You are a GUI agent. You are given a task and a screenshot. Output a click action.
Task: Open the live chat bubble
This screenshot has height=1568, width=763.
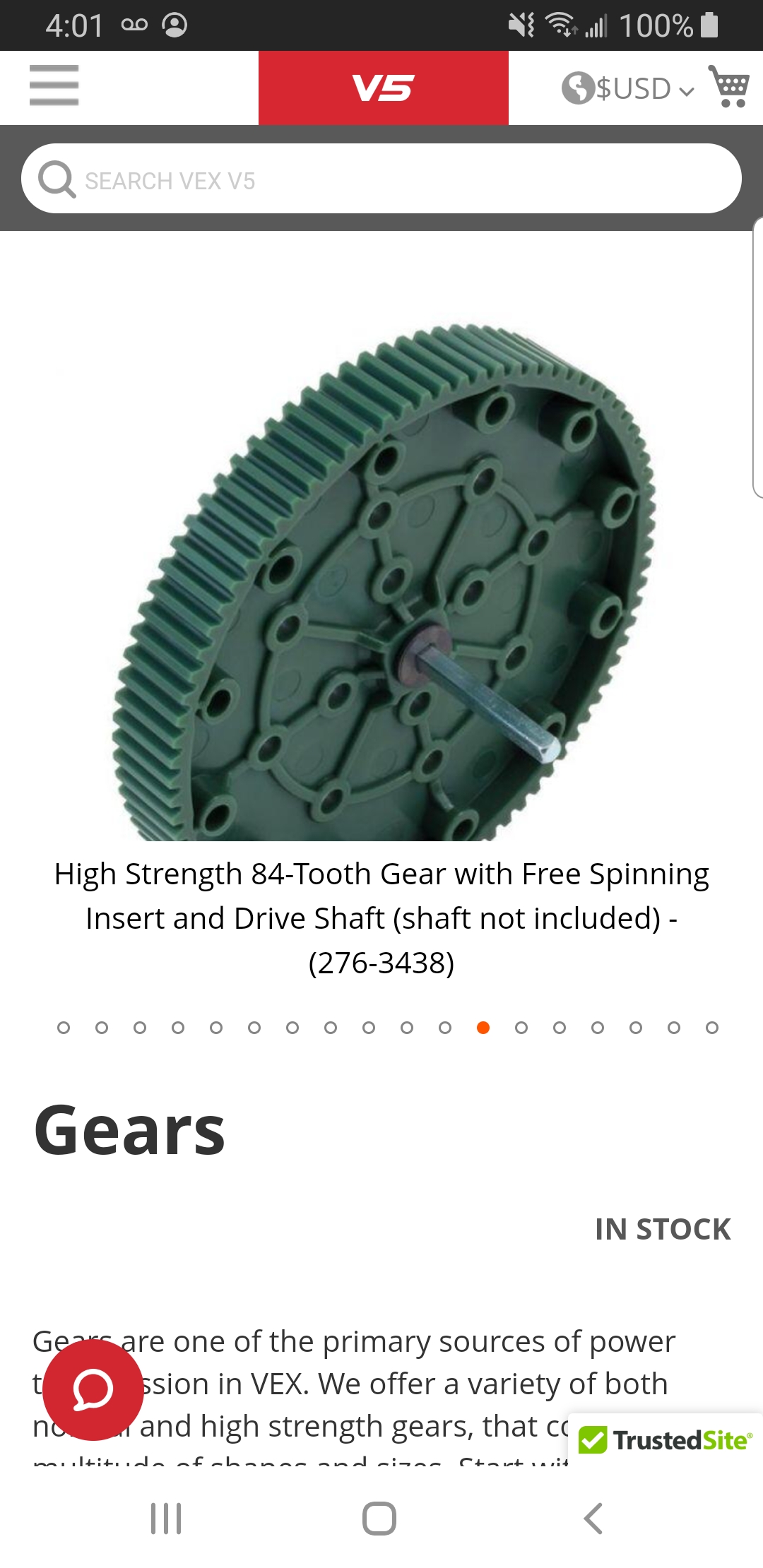pyautogui.click(x=93, y=1390)
